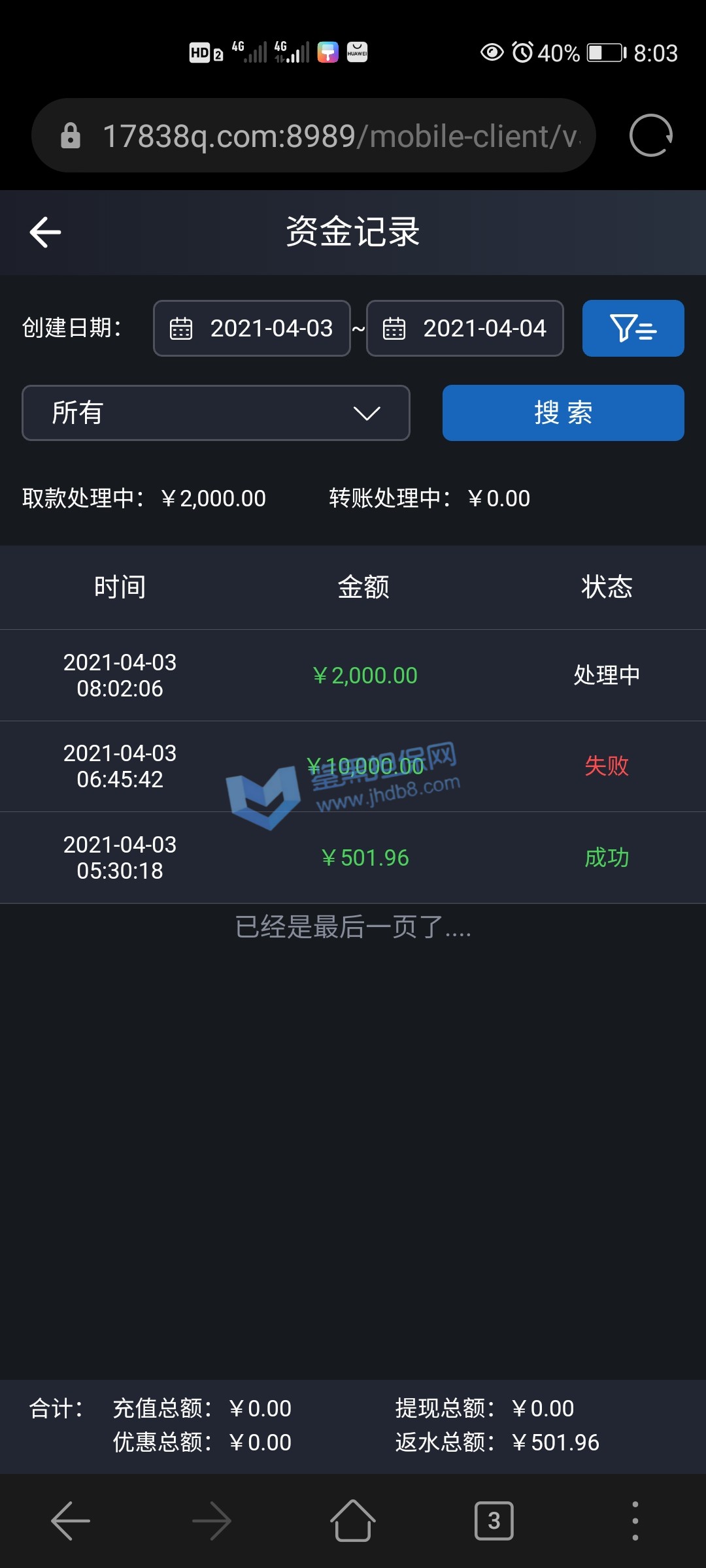Image resolution: width=706 pixels, height=1568 pixels.
Task: Open the blue filter options button
Action: click(633, 328)
